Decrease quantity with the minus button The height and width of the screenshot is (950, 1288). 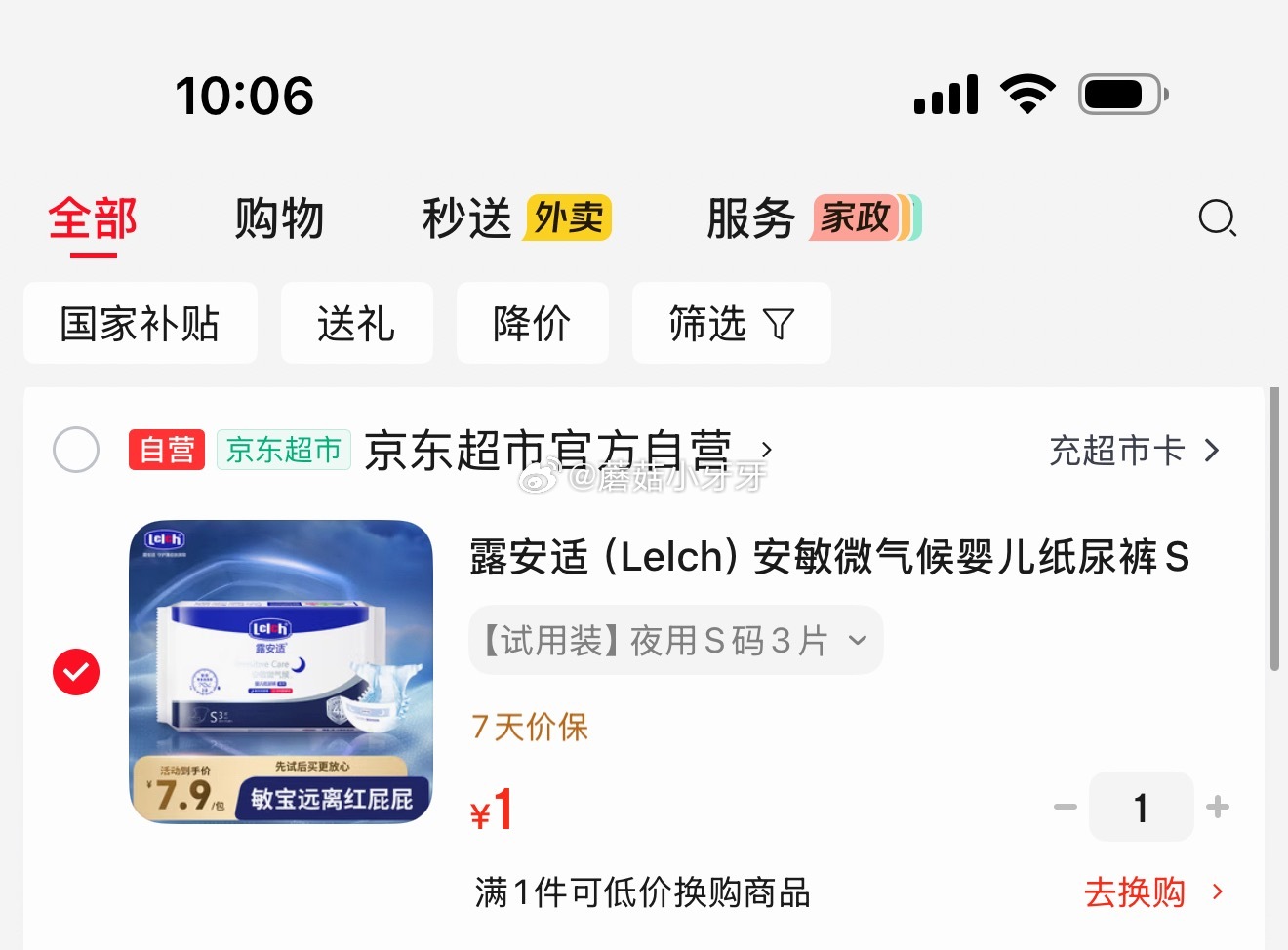1066,807
